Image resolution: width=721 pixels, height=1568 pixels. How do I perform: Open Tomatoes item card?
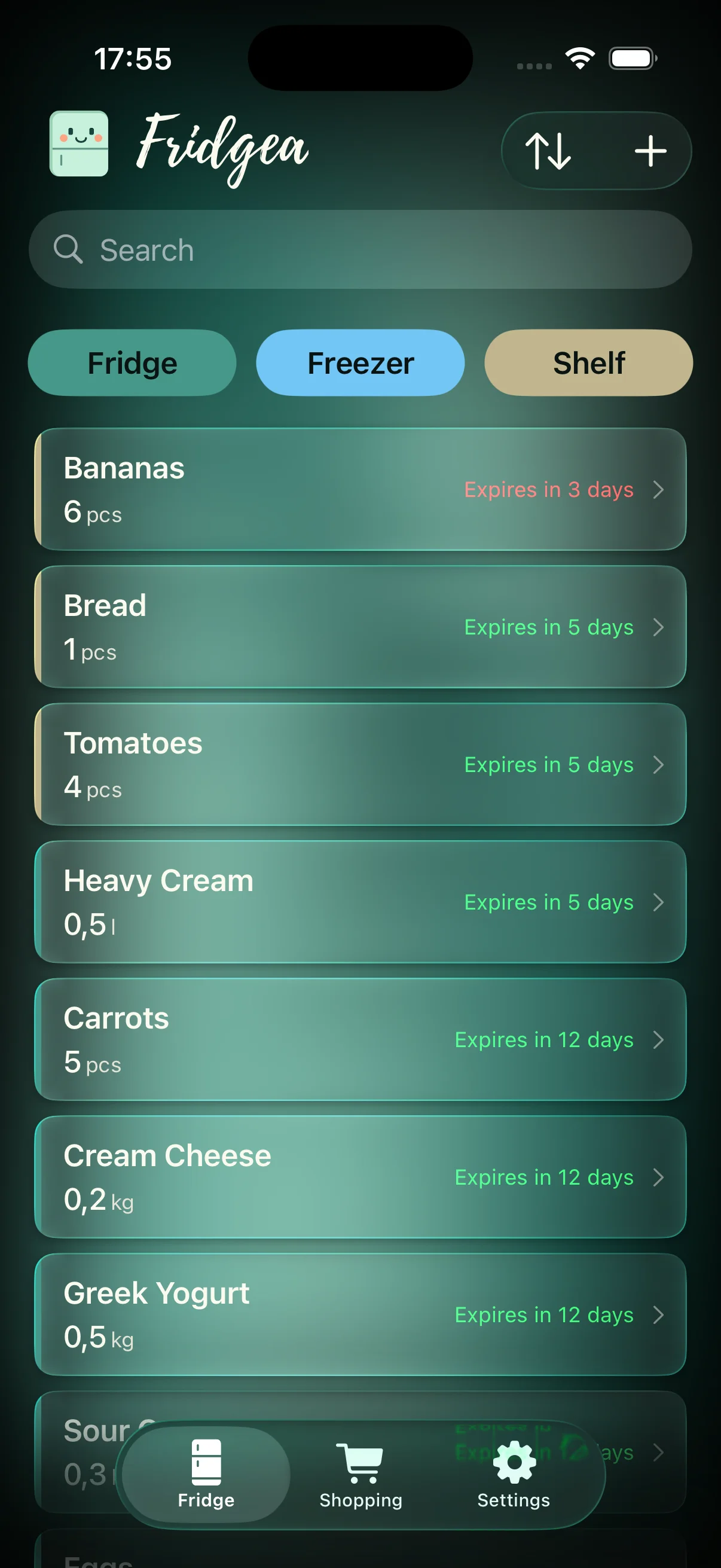[360, 764]
